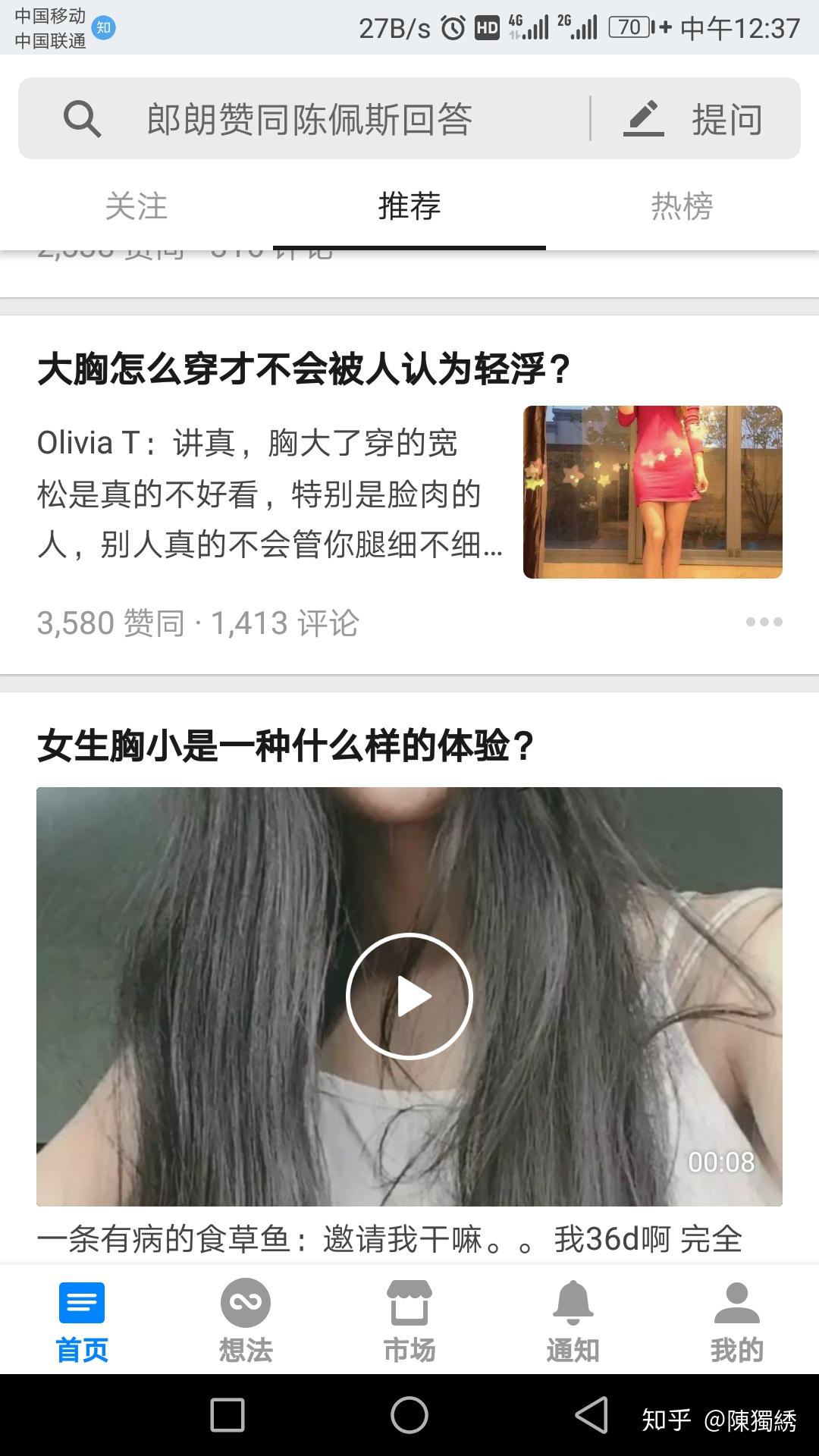819x1456 pixels.
Task: Play the video in the bottom feed item
Action: (x=409, y=995)
